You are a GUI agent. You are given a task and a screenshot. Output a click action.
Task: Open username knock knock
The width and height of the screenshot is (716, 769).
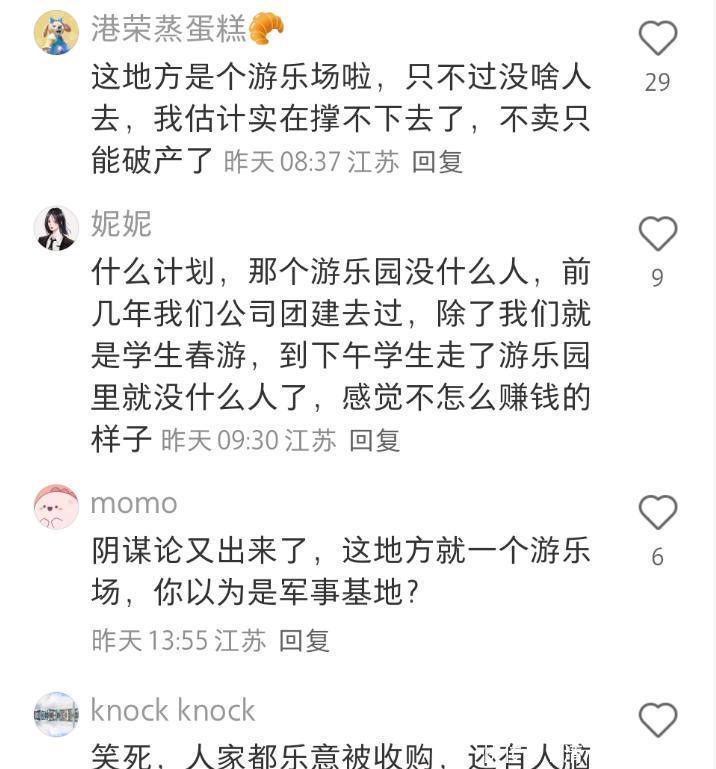(x=173, y=710)
